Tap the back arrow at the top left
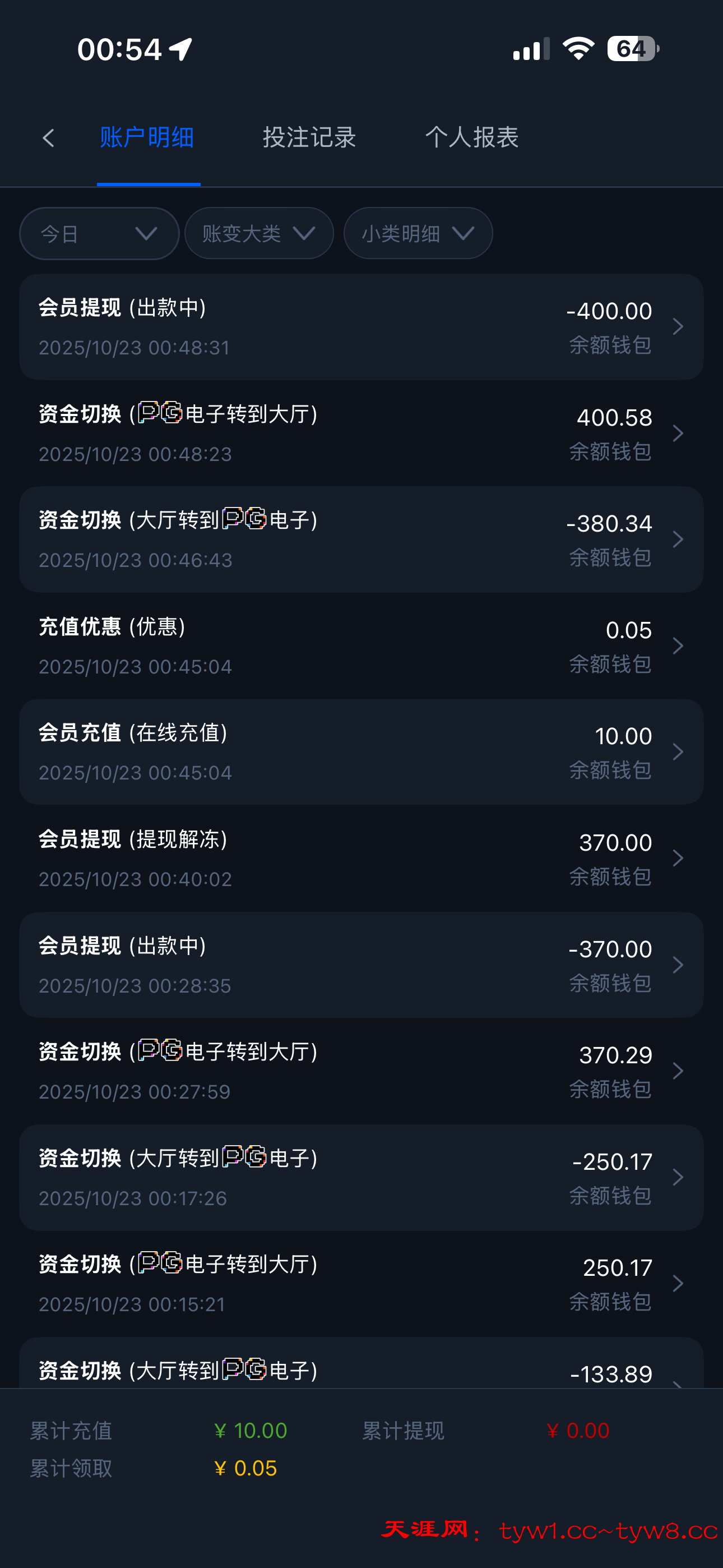This screenshot has width=723, height=1568. coord(49,138)
